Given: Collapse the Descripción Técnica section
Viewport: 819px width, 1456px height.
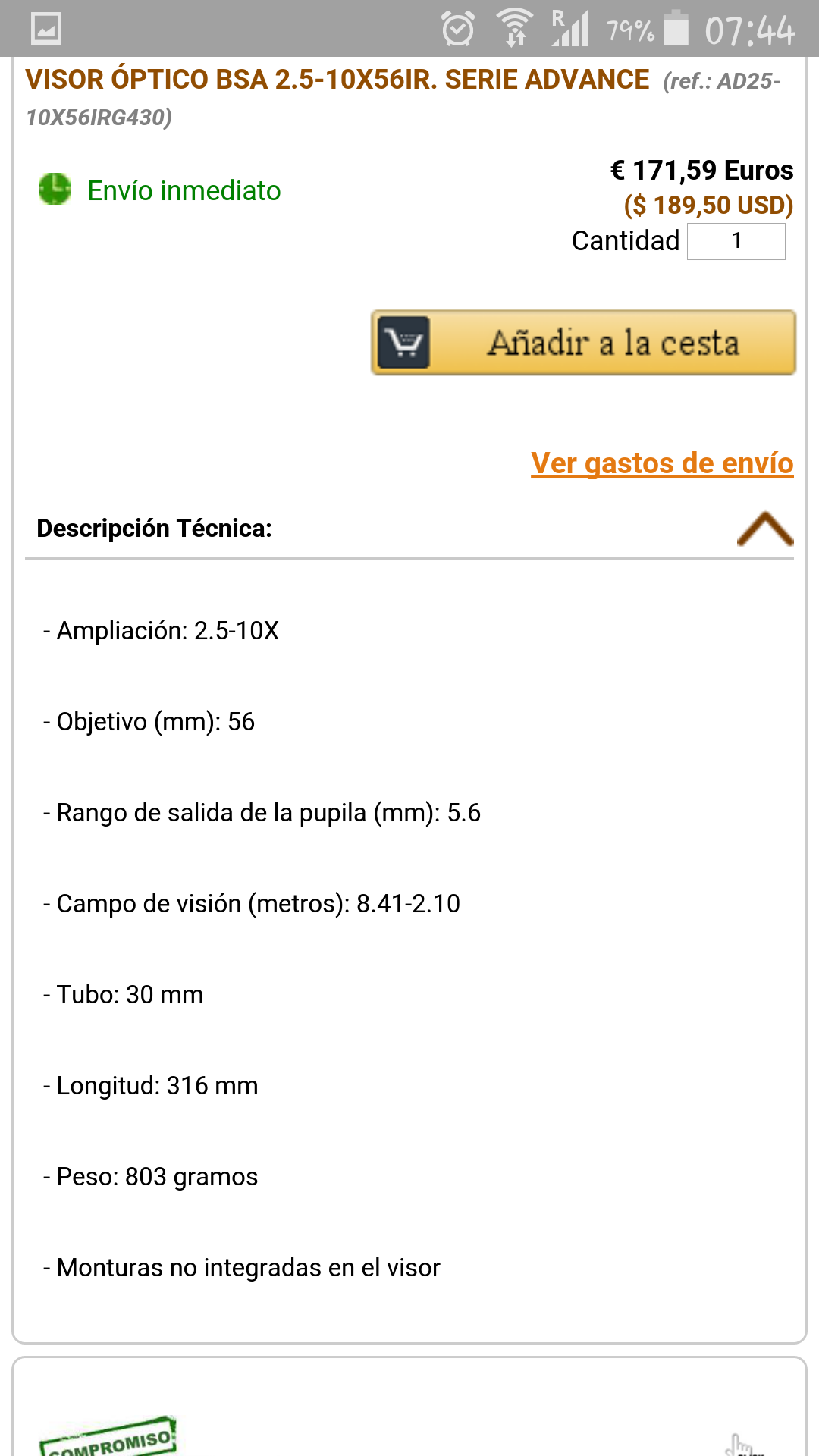Looking at the screenshot, I should click(764, 529).
